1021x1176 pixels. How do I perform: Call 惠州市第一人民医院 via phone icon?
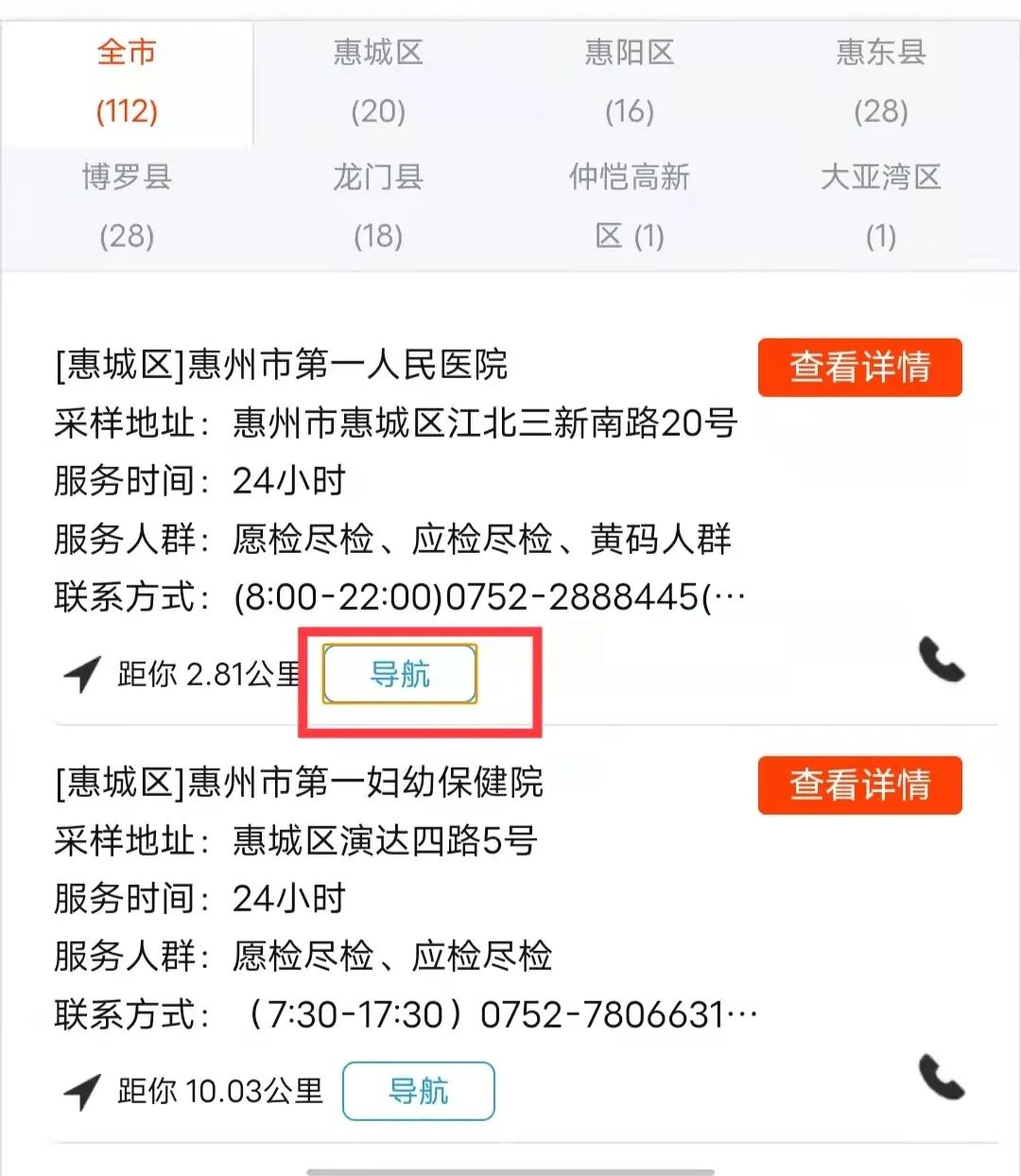[942, 660]
